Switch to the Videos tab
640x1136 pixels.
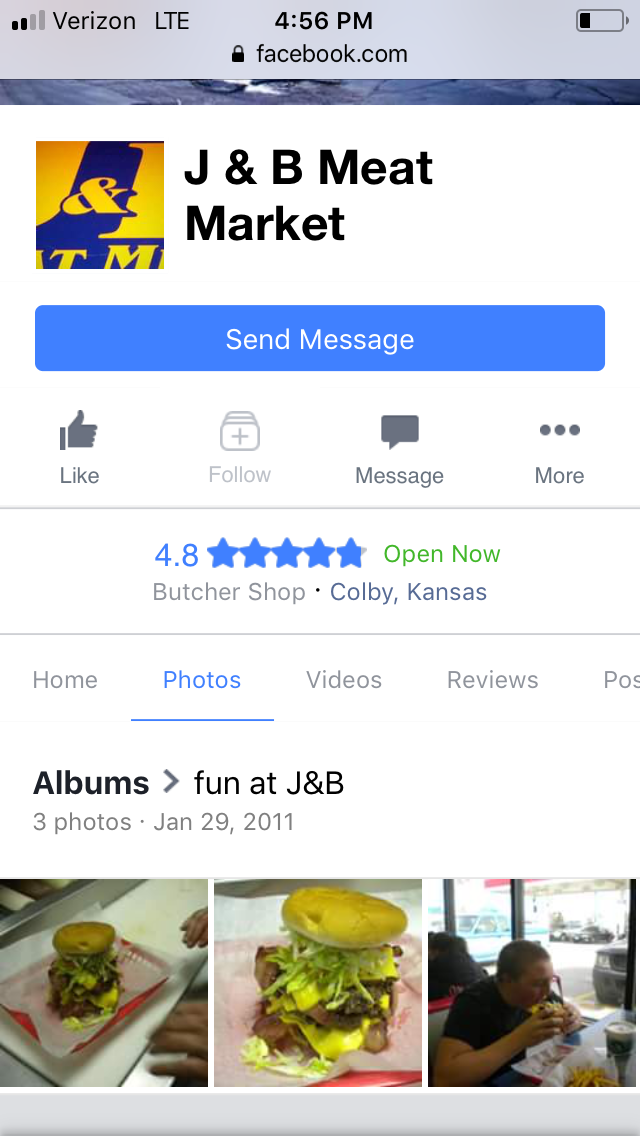[x=344, y=680]
